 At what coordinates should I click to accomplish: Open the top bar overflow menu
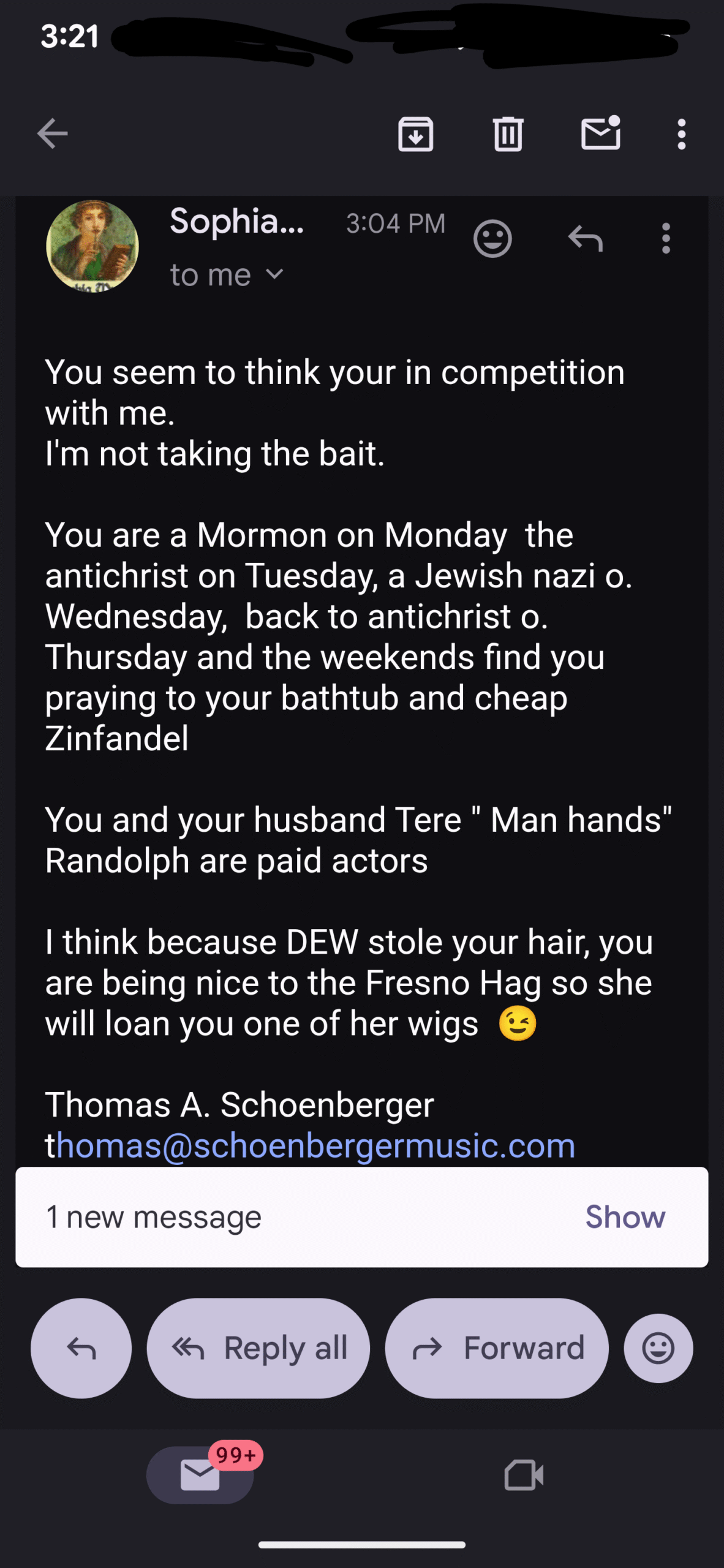(681, 134)
